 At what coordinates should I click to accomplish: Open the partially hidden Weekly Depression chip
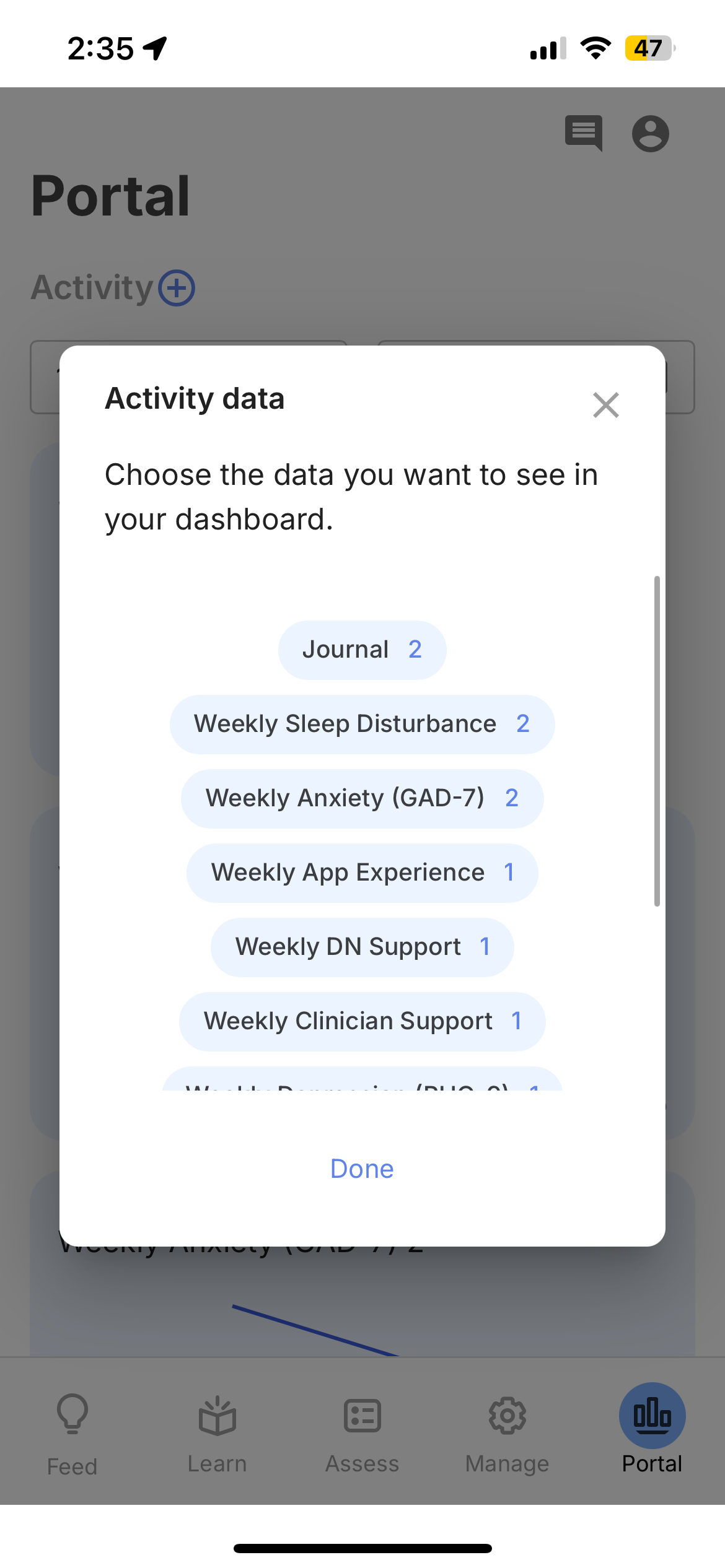coord(362,1087)
